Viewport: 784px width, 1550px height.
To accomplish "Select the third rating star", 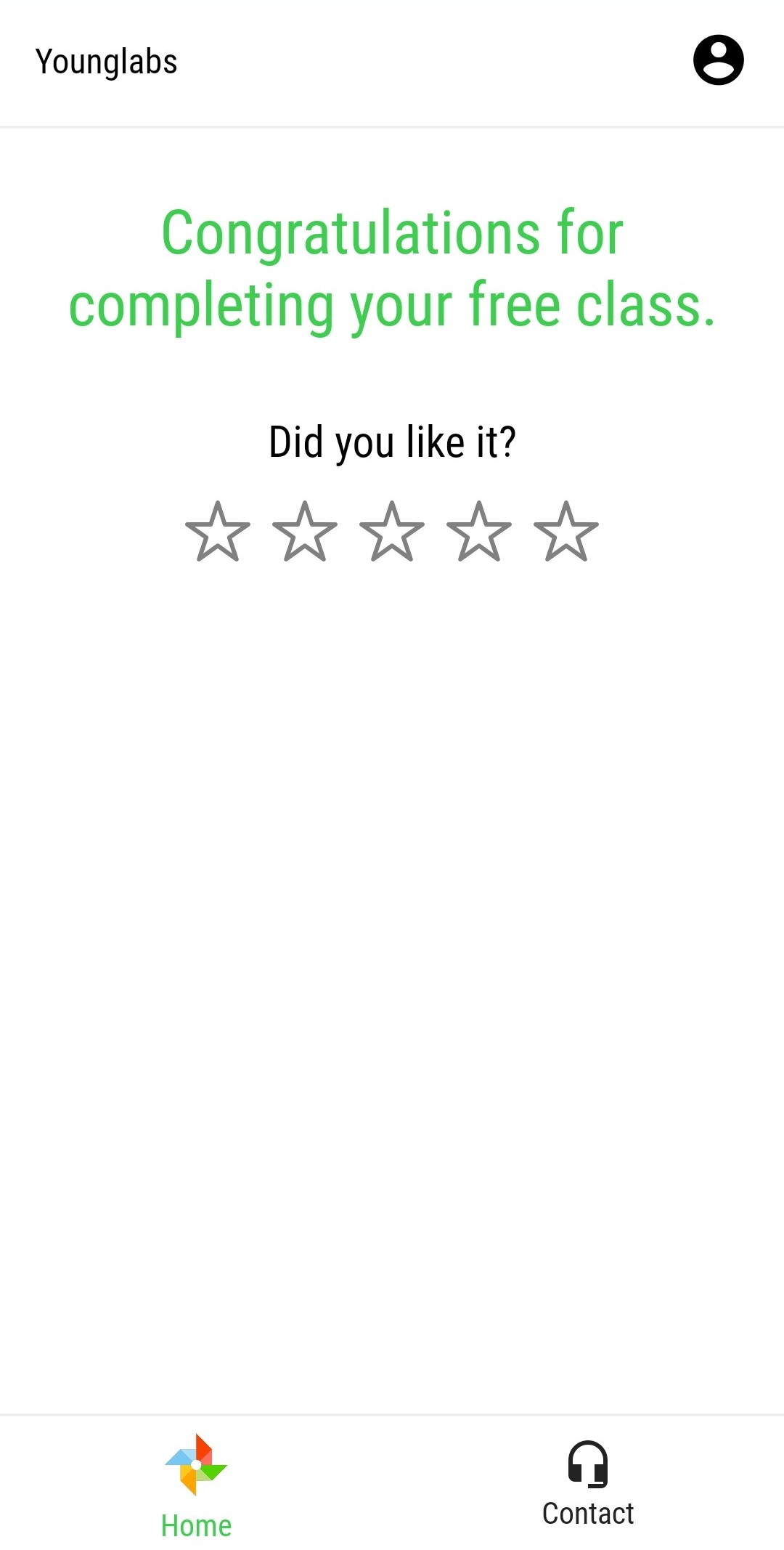I will (392, 532).
